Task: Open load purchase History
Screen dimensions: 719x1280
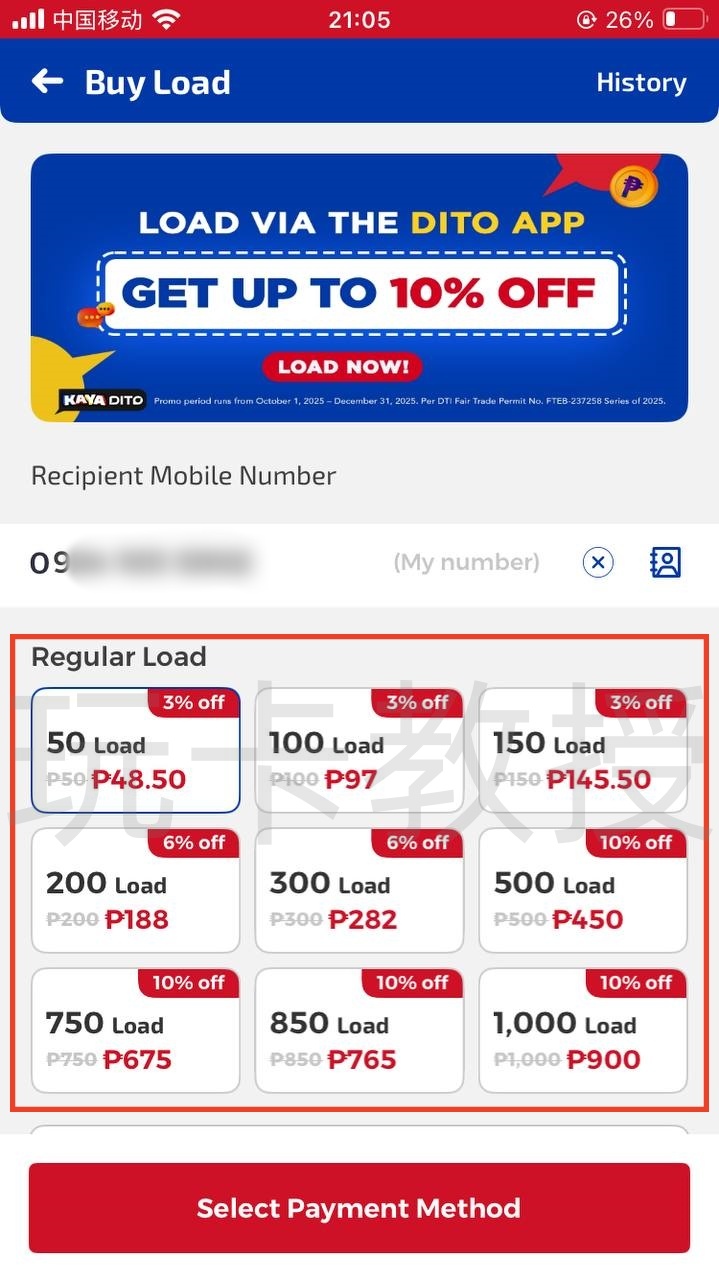Action: [x=641, y=83]
